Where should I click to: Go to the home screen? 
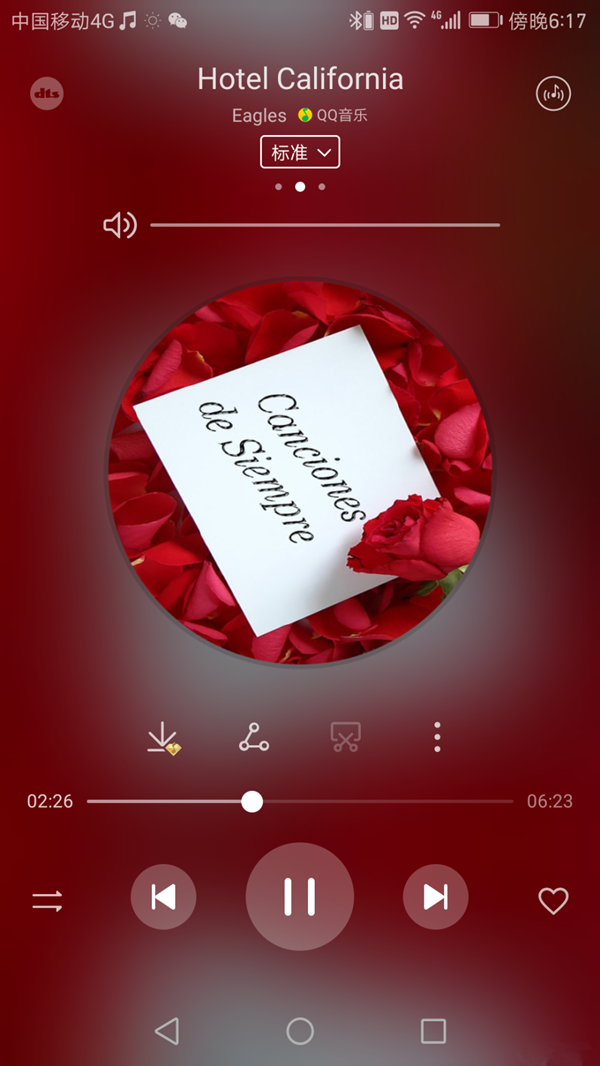[300, 1031]
